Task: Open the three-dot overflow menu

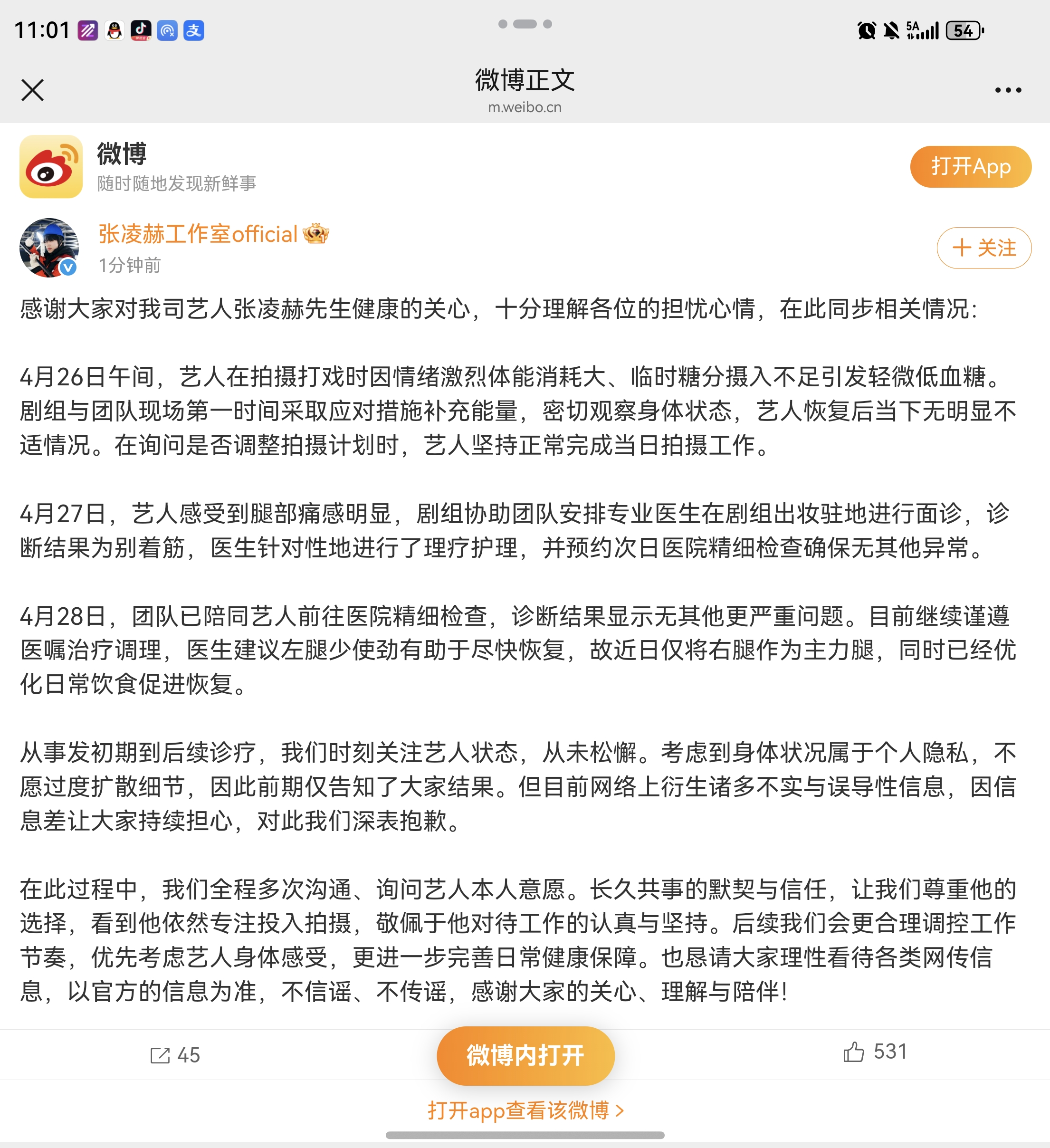Action: [x=1008, y=90]
